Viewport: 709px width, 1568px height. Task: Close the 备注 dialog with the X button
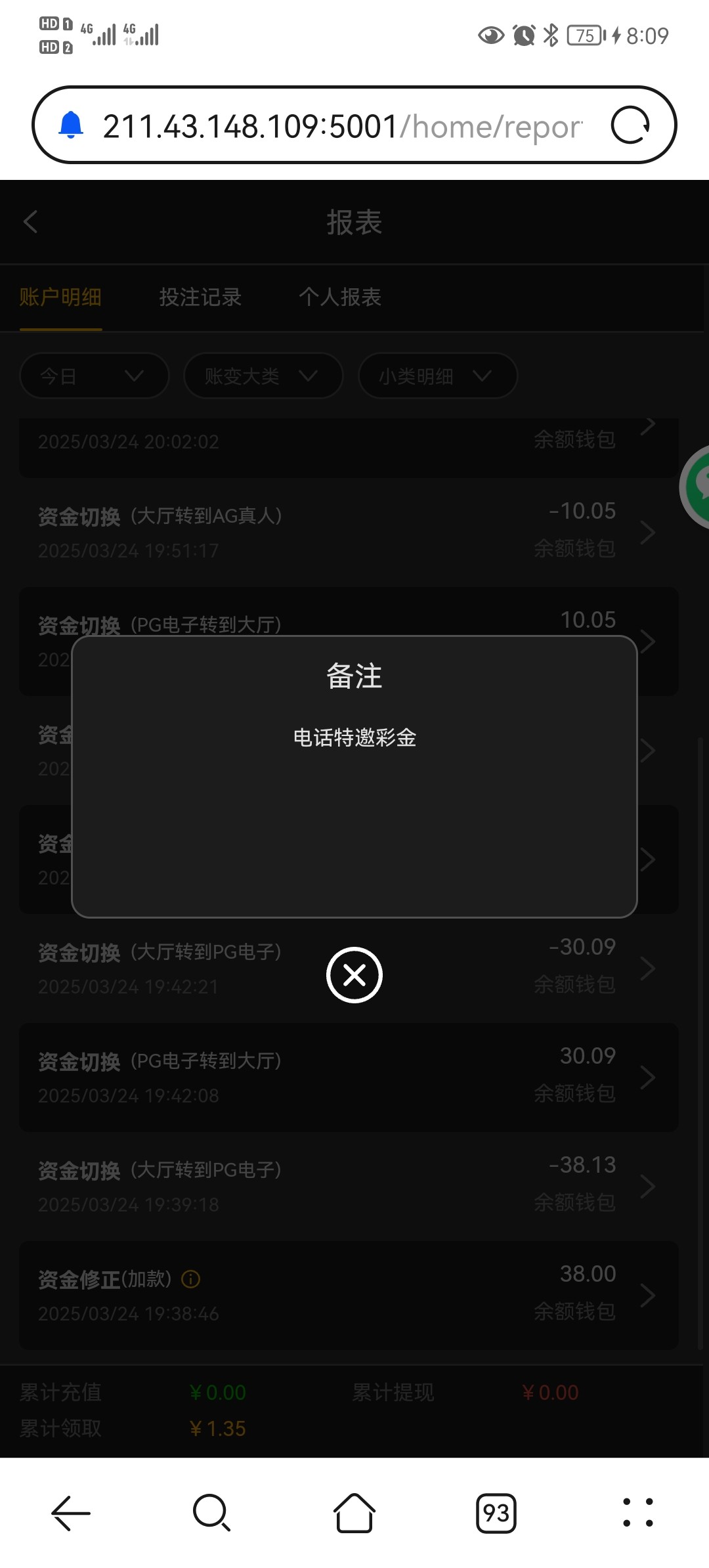click(x=354, y=975)
